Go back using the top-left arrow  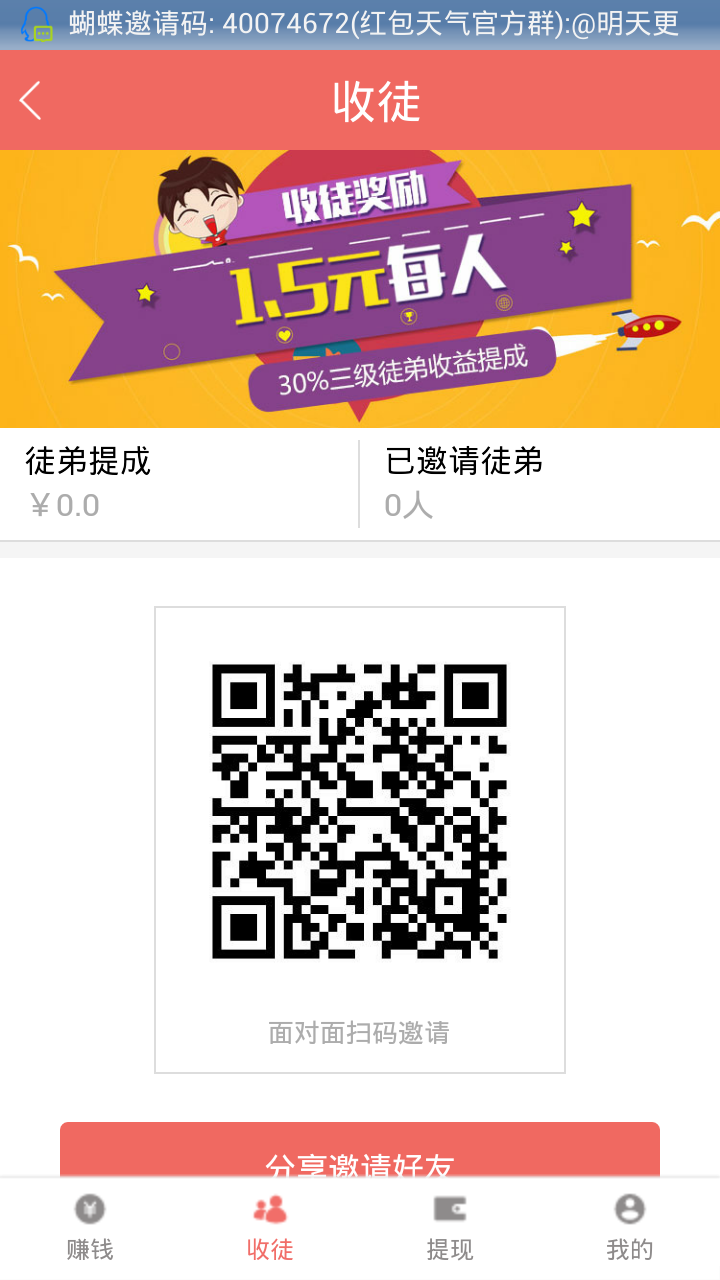31,101
